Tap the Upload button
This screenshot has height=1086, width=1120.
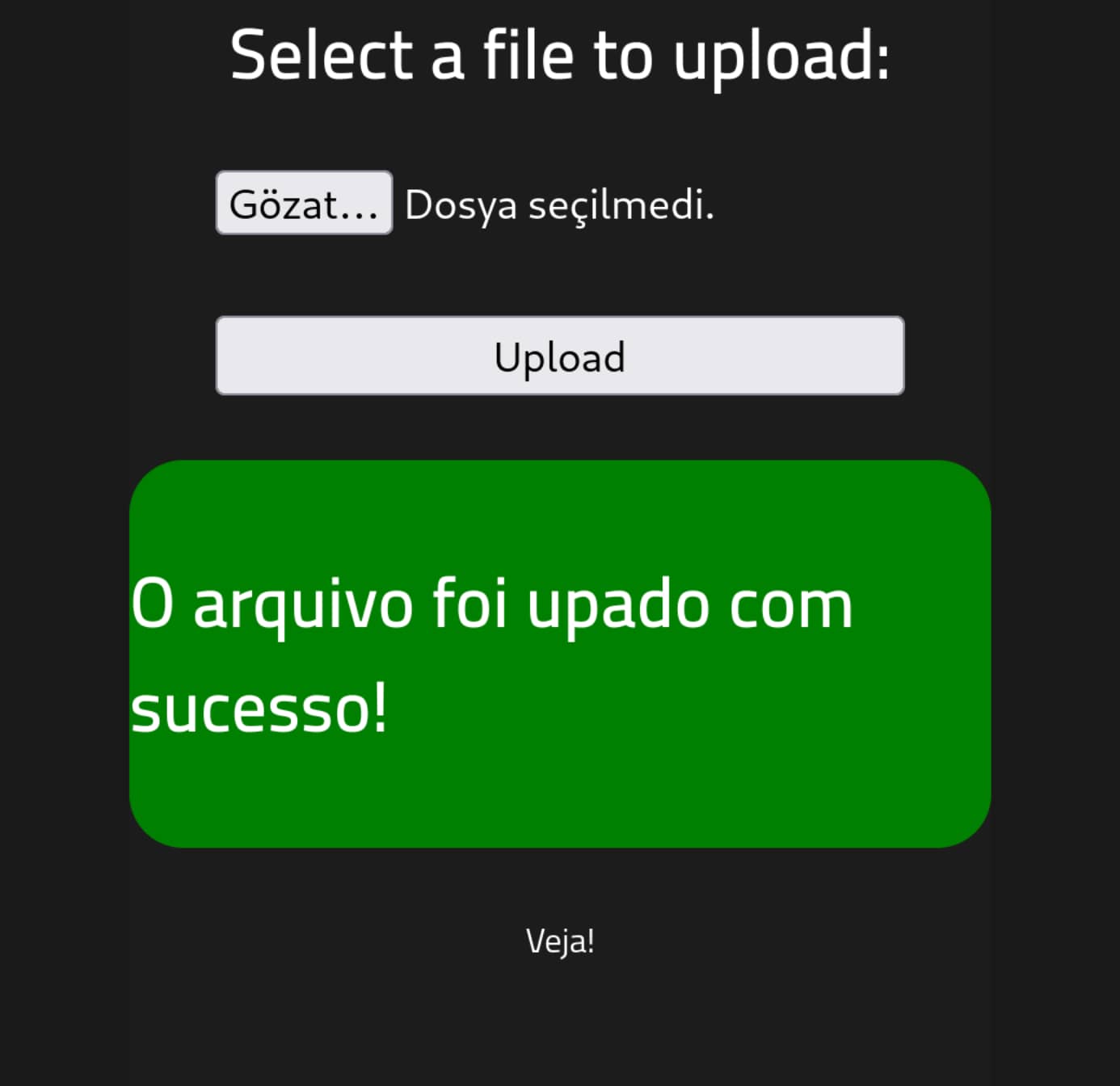click(559, 356)
